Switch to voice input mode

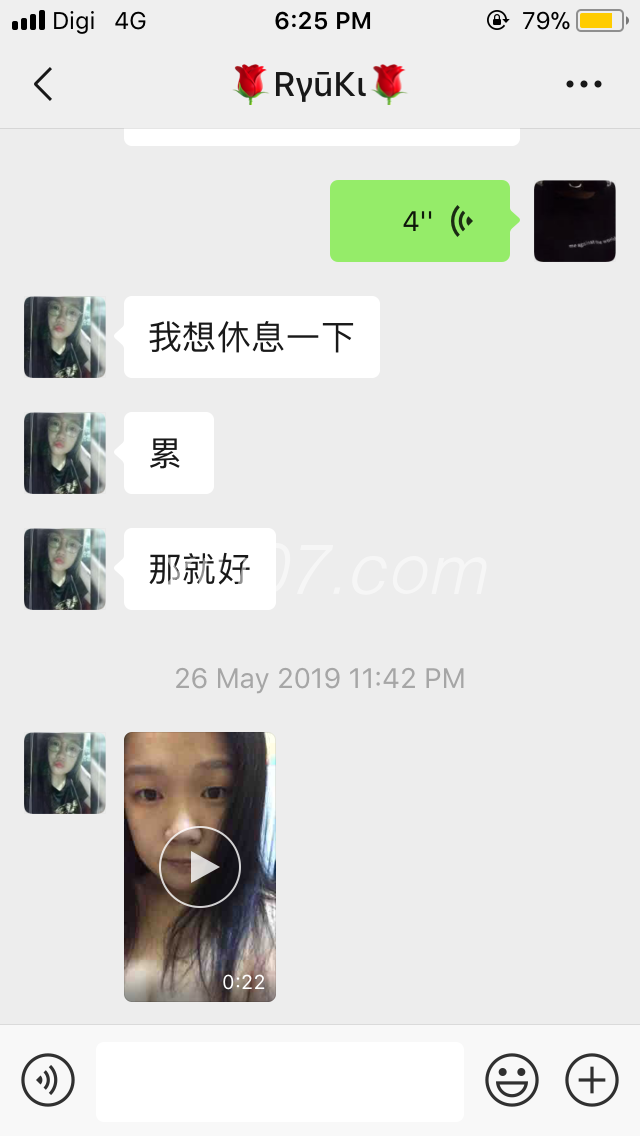tap(48, 1080)
